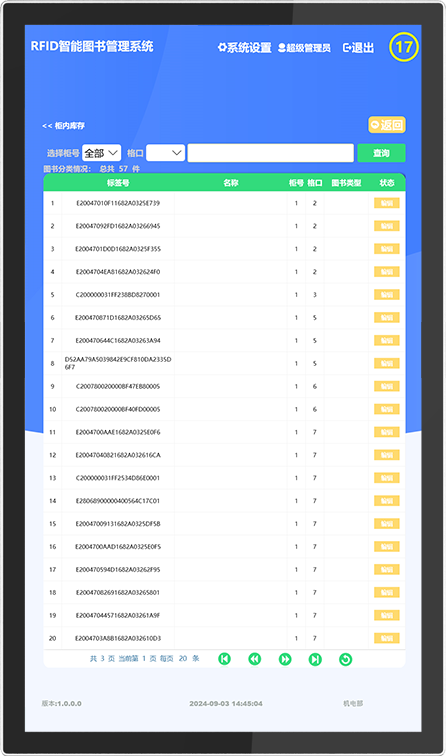
Task: Tap the yellow status button in row 20
Action: tap(387, 638)
